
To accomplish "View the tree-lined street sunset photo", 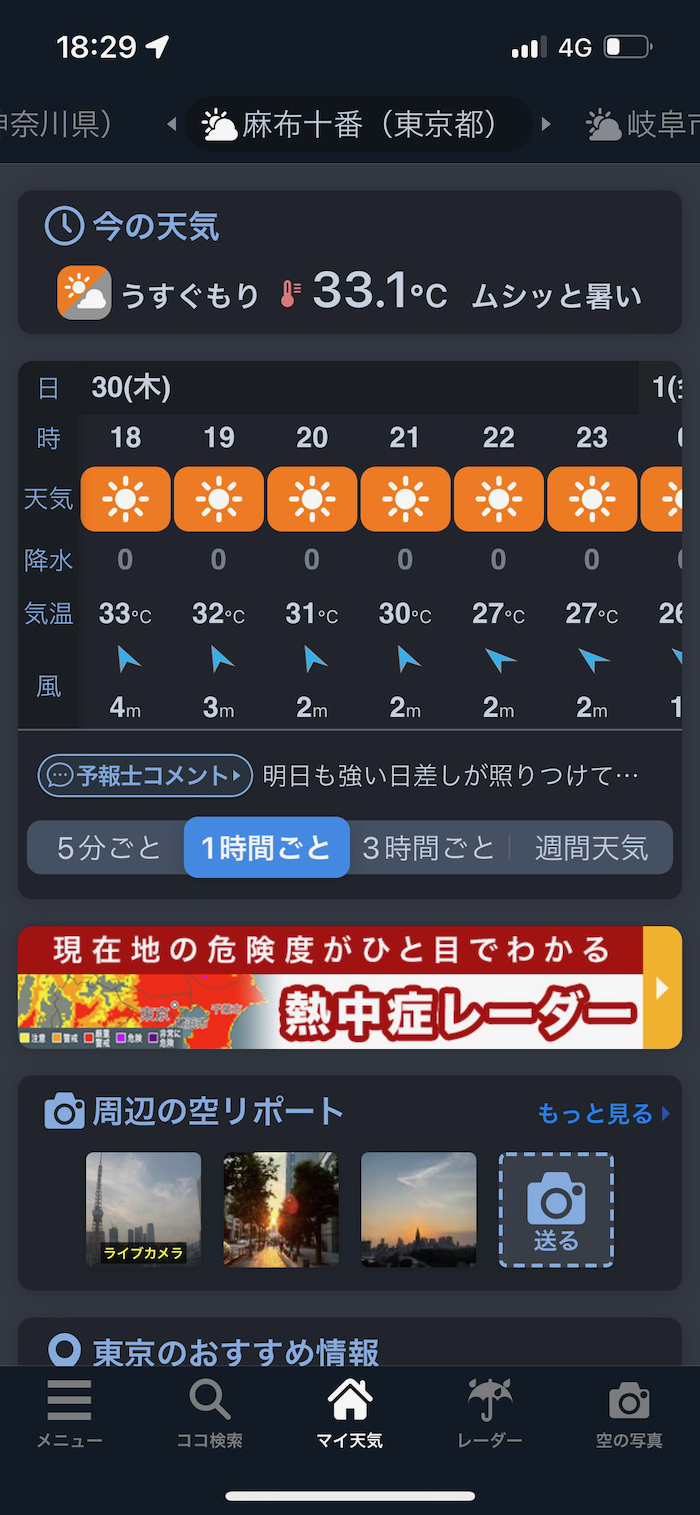I will click(x=281, y=1209).
